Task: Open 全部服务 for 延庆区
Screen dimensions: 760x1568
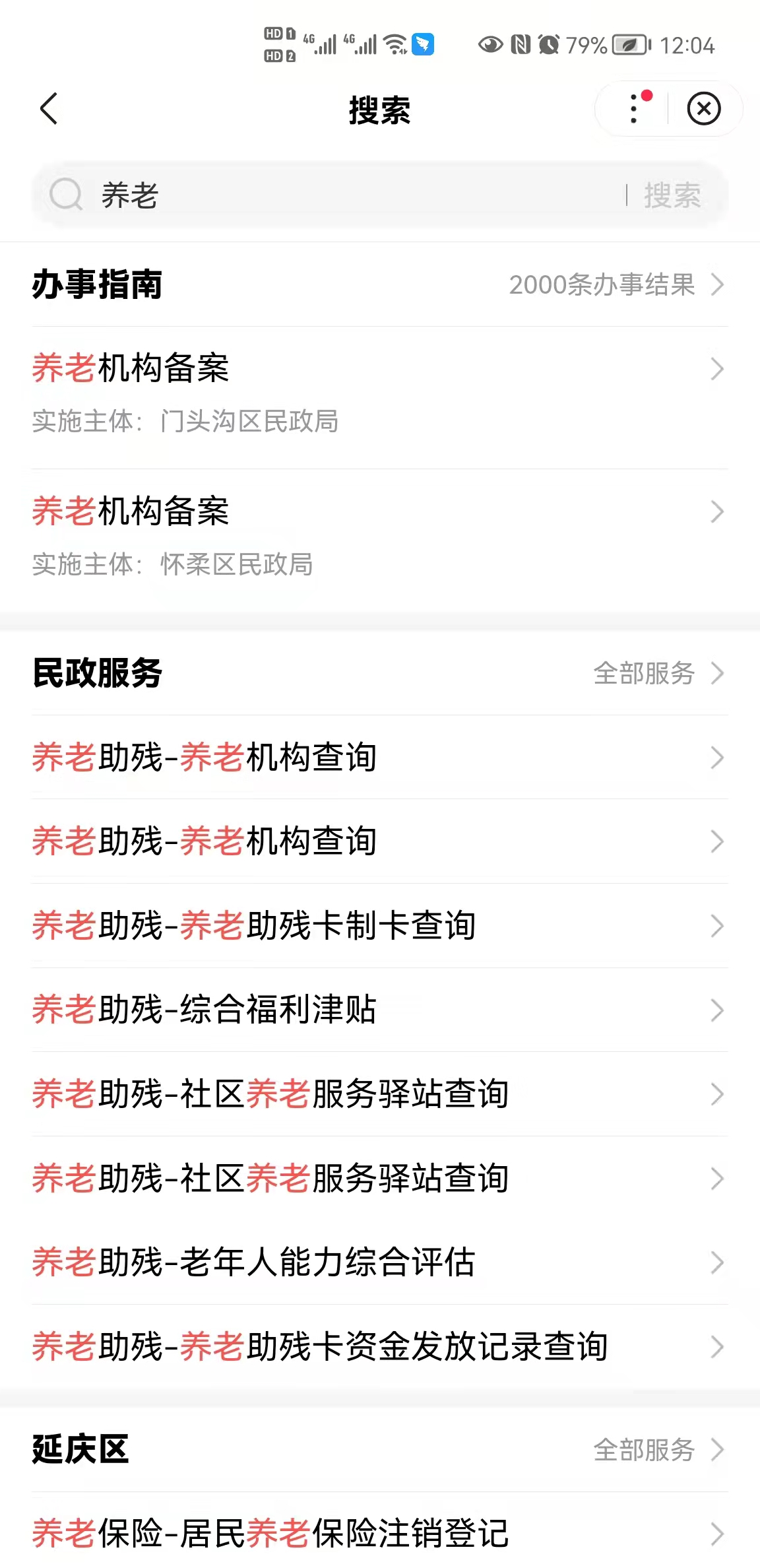Action: [x=658, y=1450]
